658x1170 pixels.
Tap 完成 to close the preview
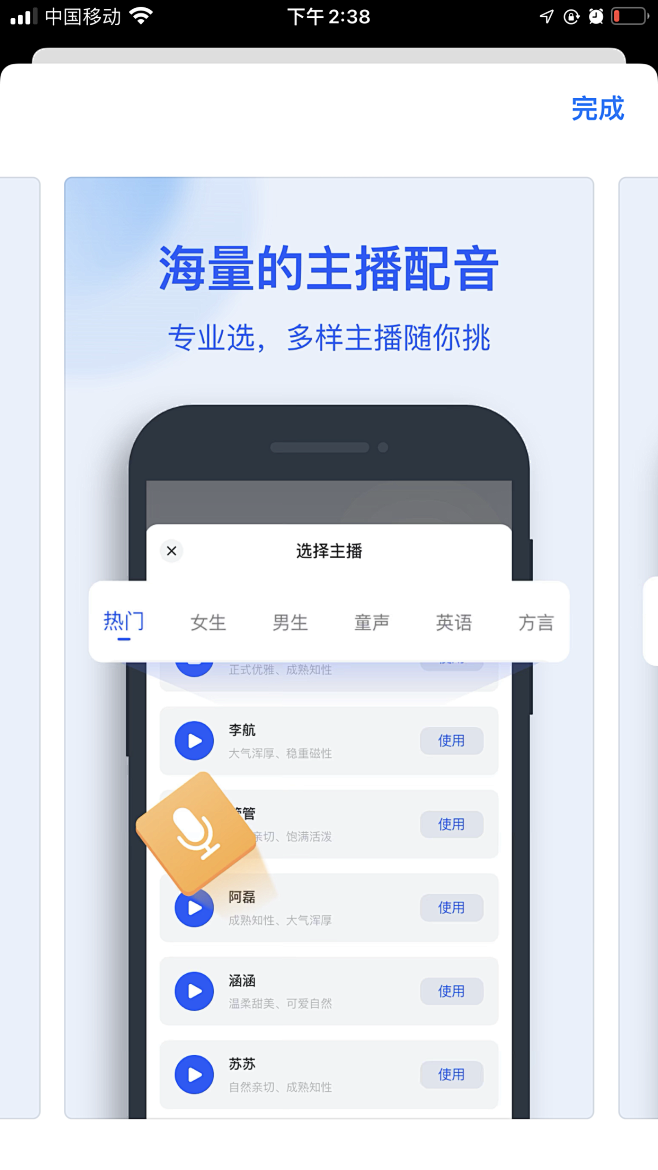point(597,108)
